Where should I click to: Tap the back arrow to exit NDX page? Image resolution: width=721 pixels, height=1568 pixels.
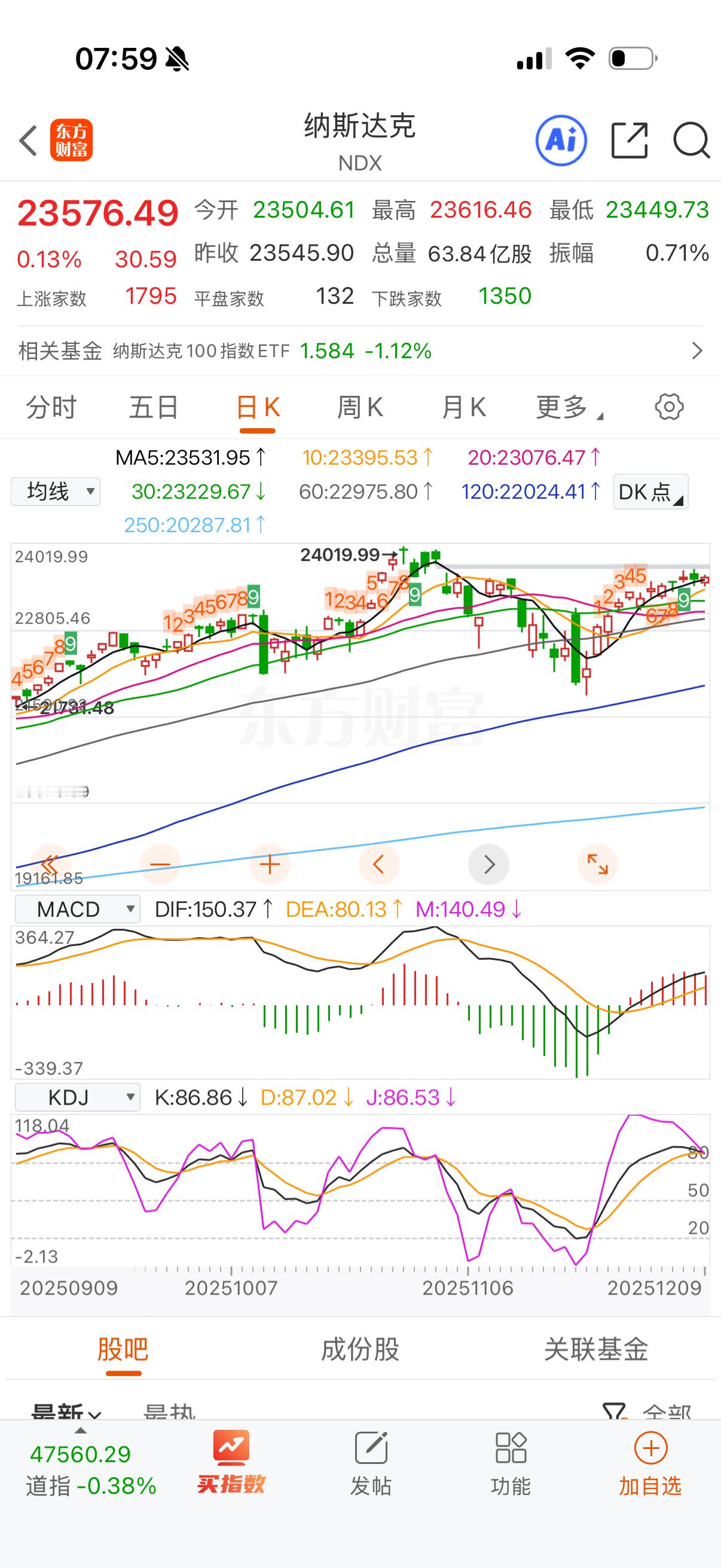28,141
